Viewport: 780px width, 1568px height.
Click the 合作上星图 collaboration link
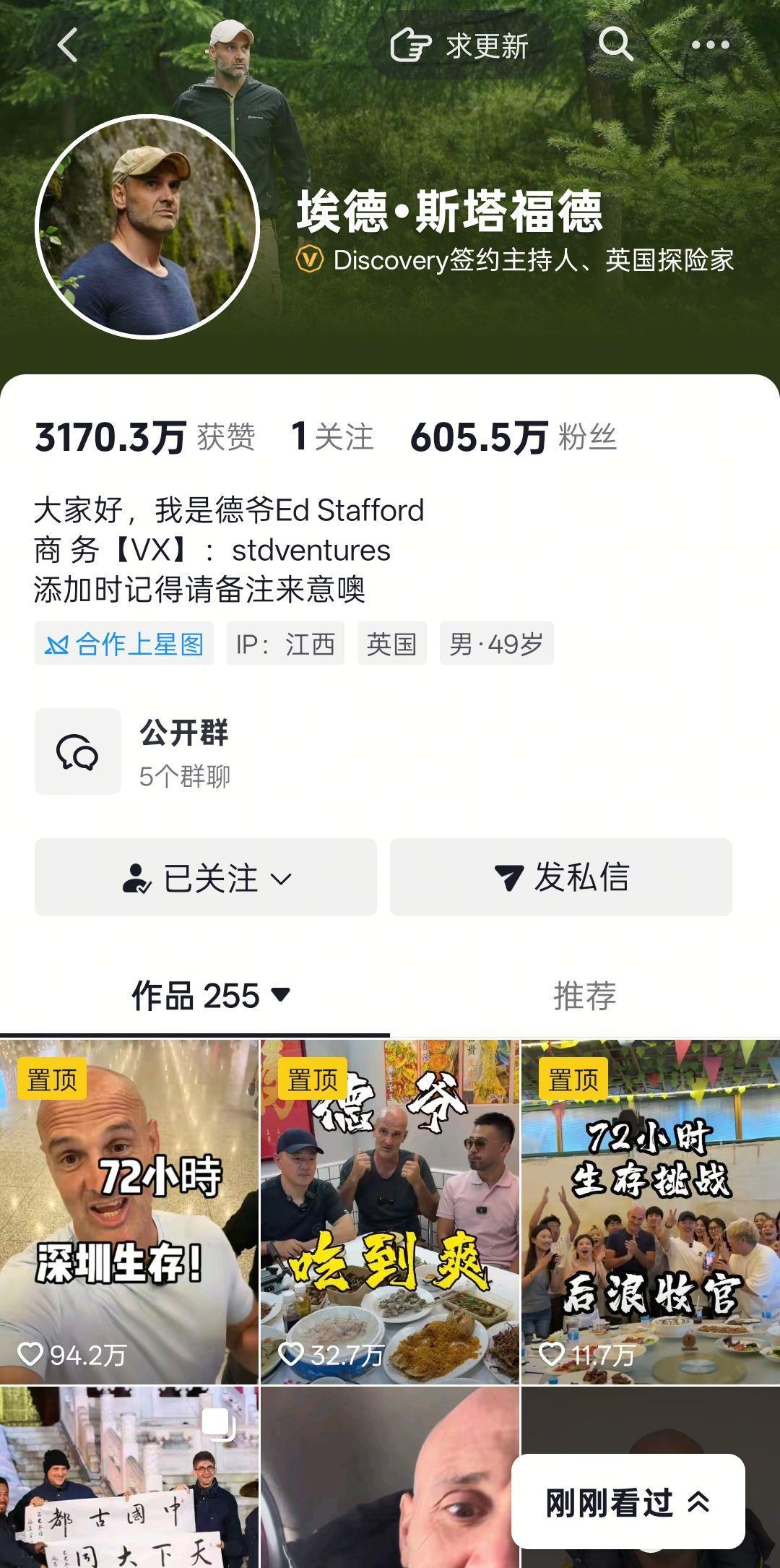coord(124,645)
